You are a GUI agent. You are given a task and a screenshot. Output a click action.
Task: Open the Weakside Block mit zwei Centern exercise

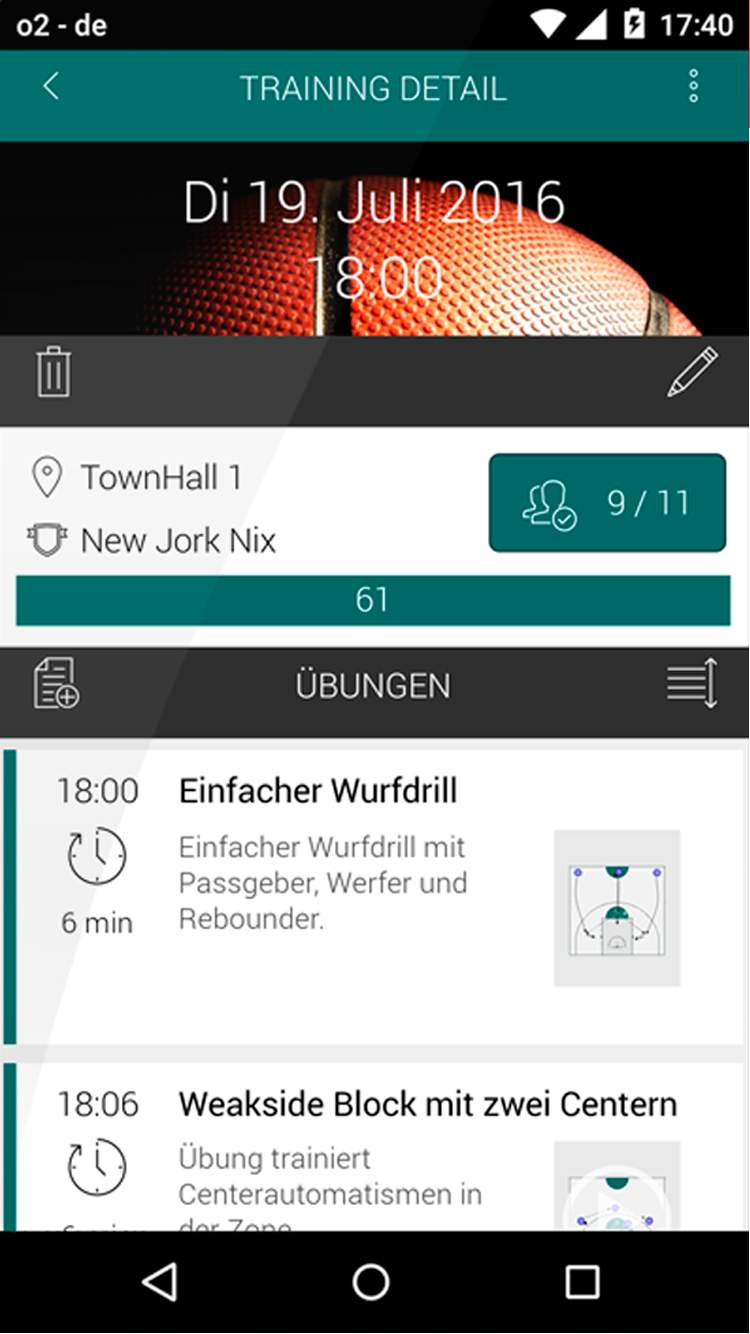[373, 1147]
